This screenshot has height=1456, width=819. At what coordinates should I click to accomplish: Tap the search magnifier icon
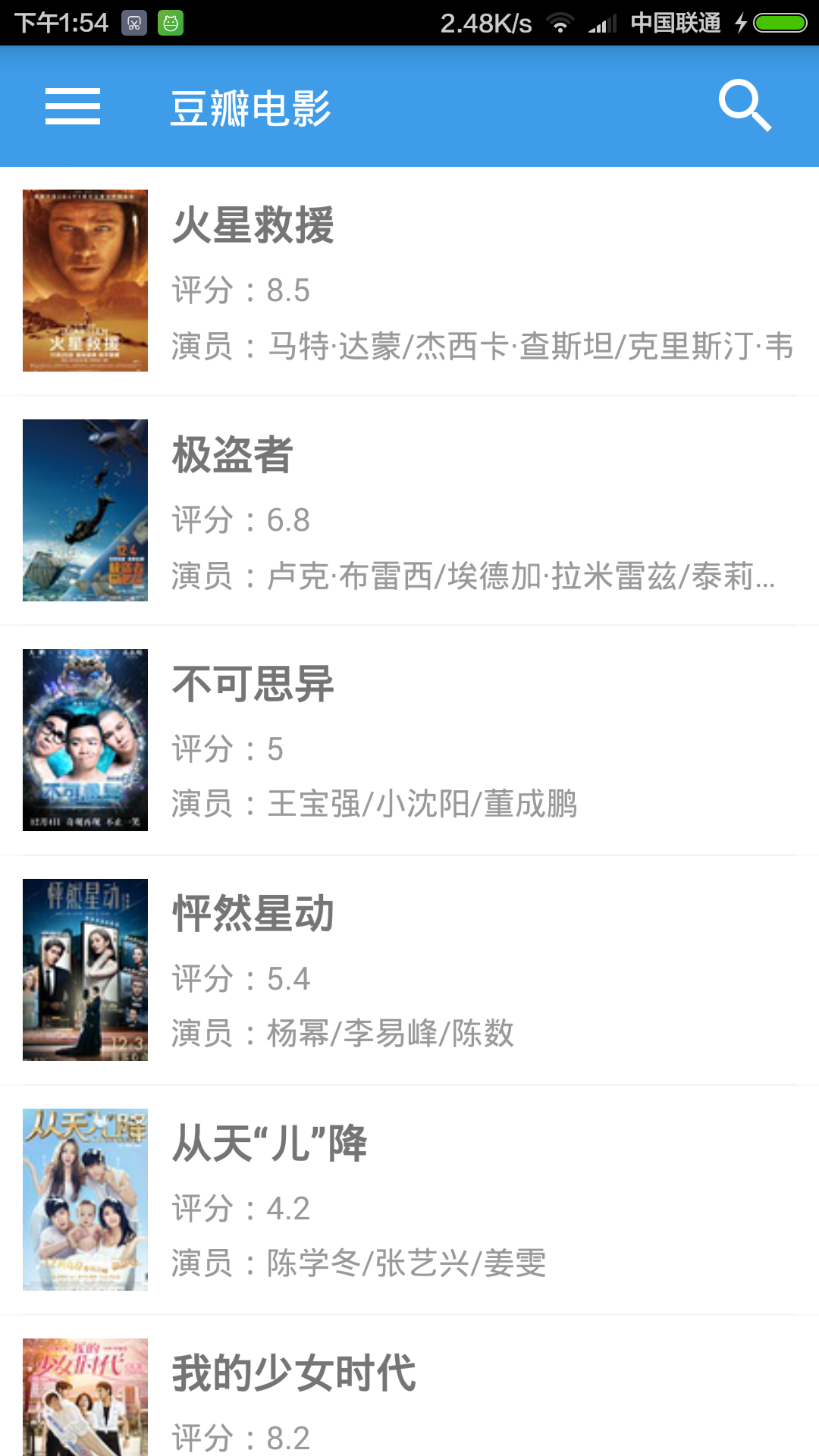(745, 106)
